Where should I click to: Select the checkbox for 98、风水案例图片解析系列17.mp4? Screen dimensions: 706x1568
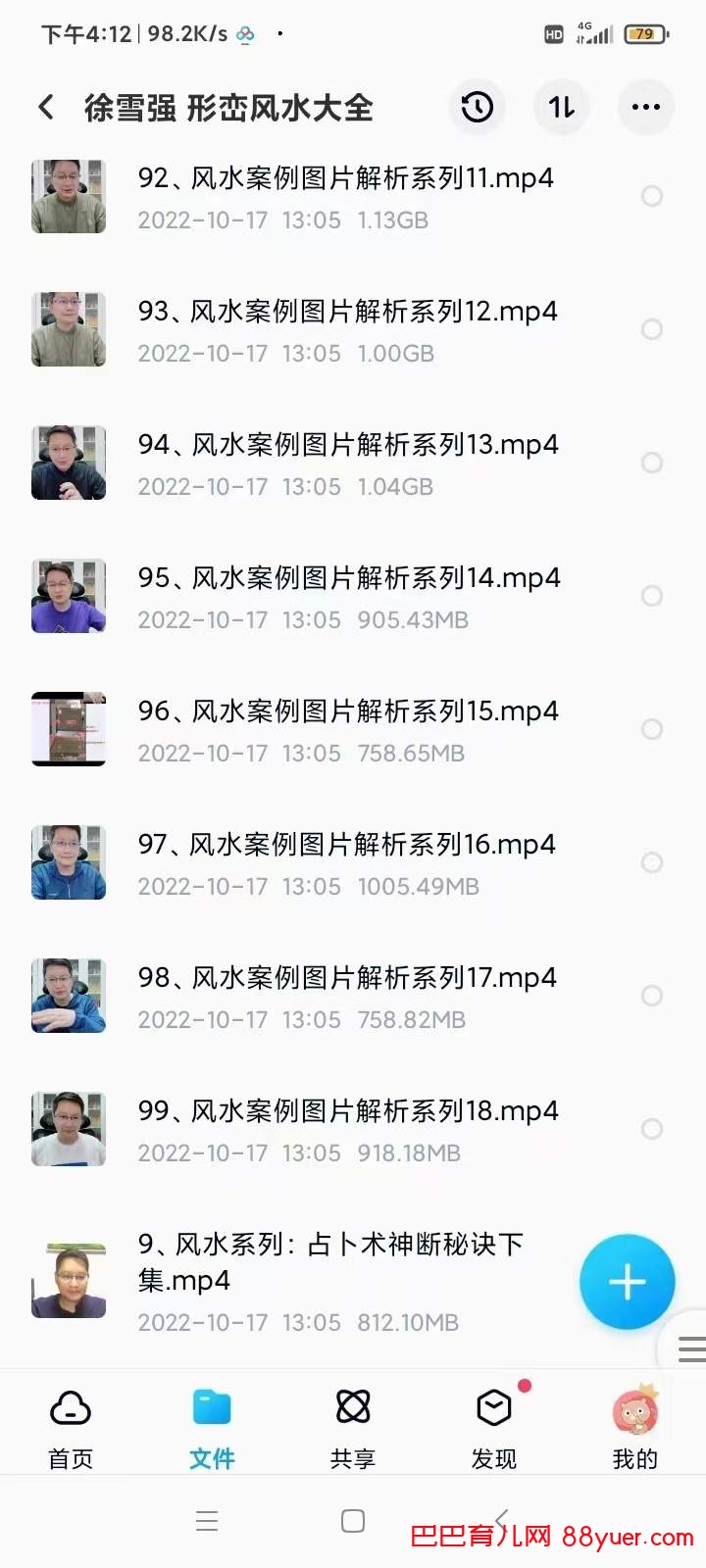[651, 996]
